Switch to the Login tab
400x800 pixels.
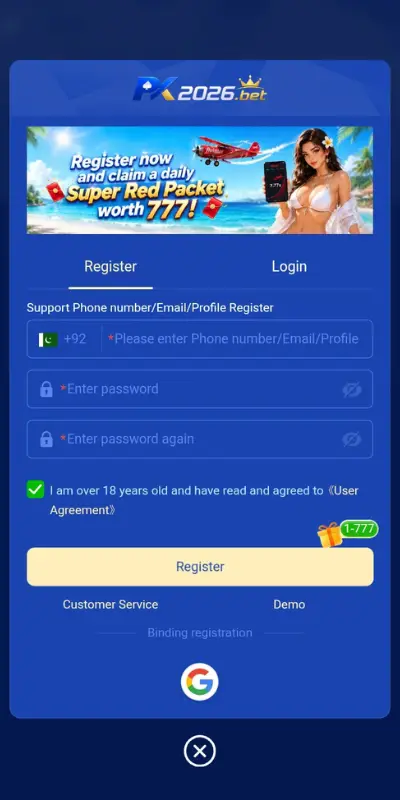coord(289,266)
